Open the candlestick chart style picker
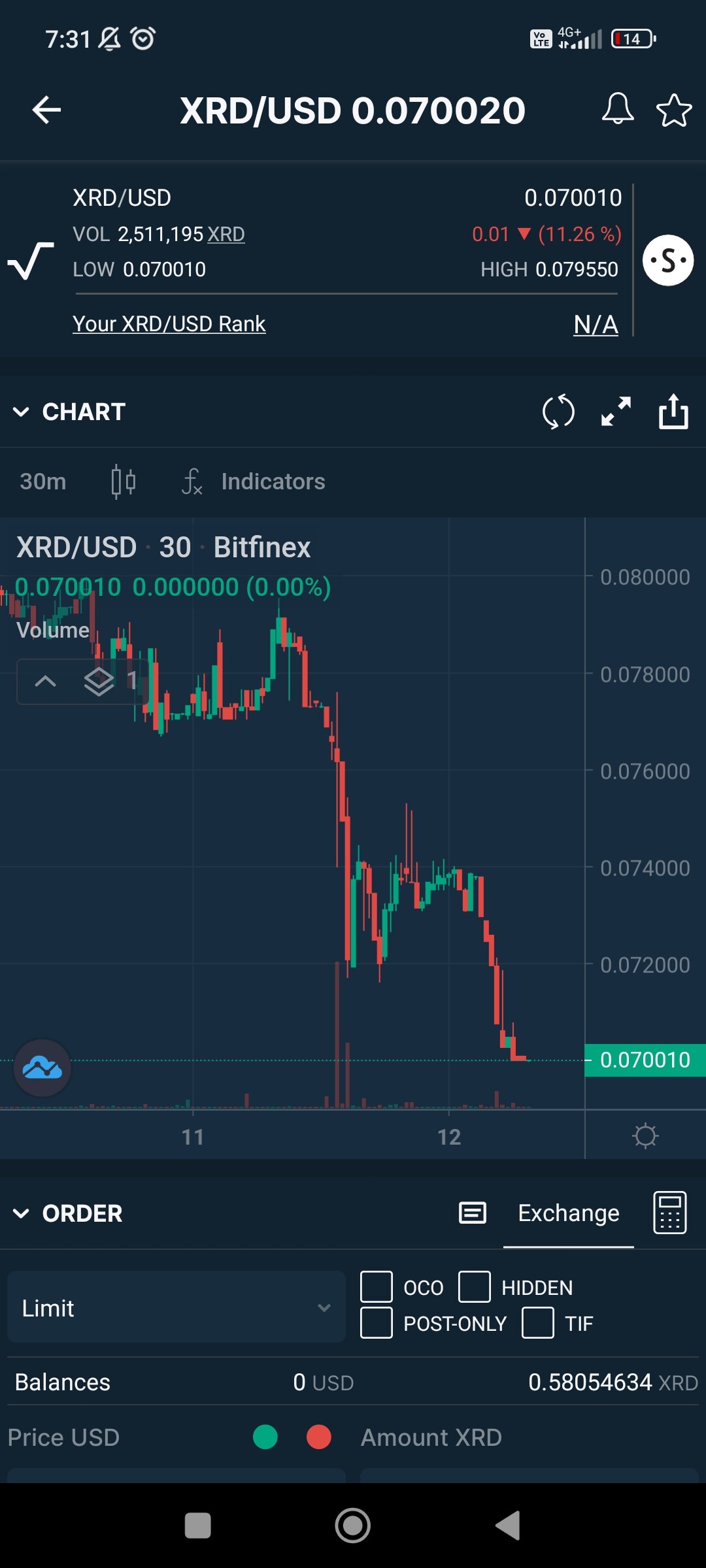The width and height of the screenshot is (706, 1568). pos(124,482)
